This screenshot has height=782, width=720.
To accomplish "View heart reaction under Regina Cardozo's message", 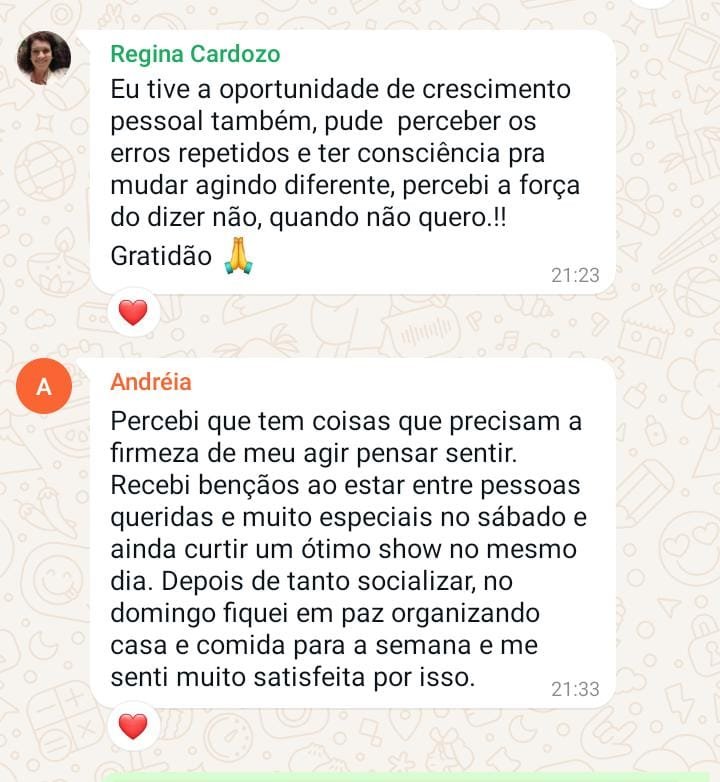I will (133, 313).
